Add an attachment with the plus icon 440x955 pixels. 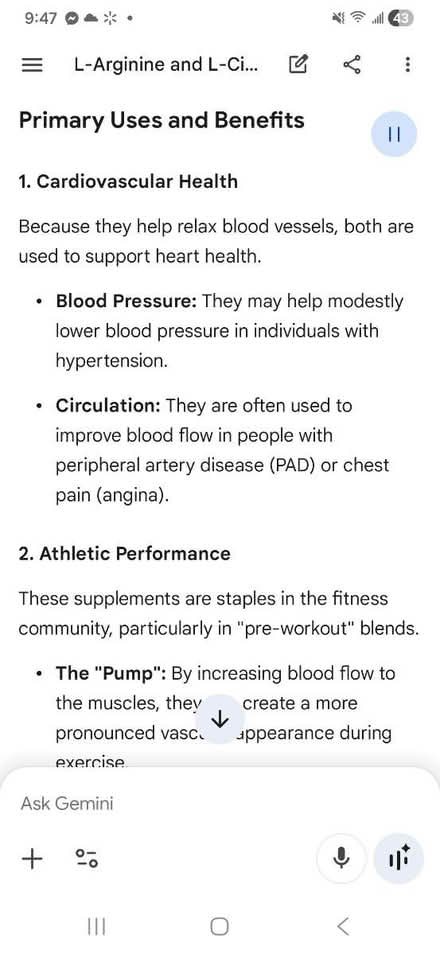click(x=32, y=859)
